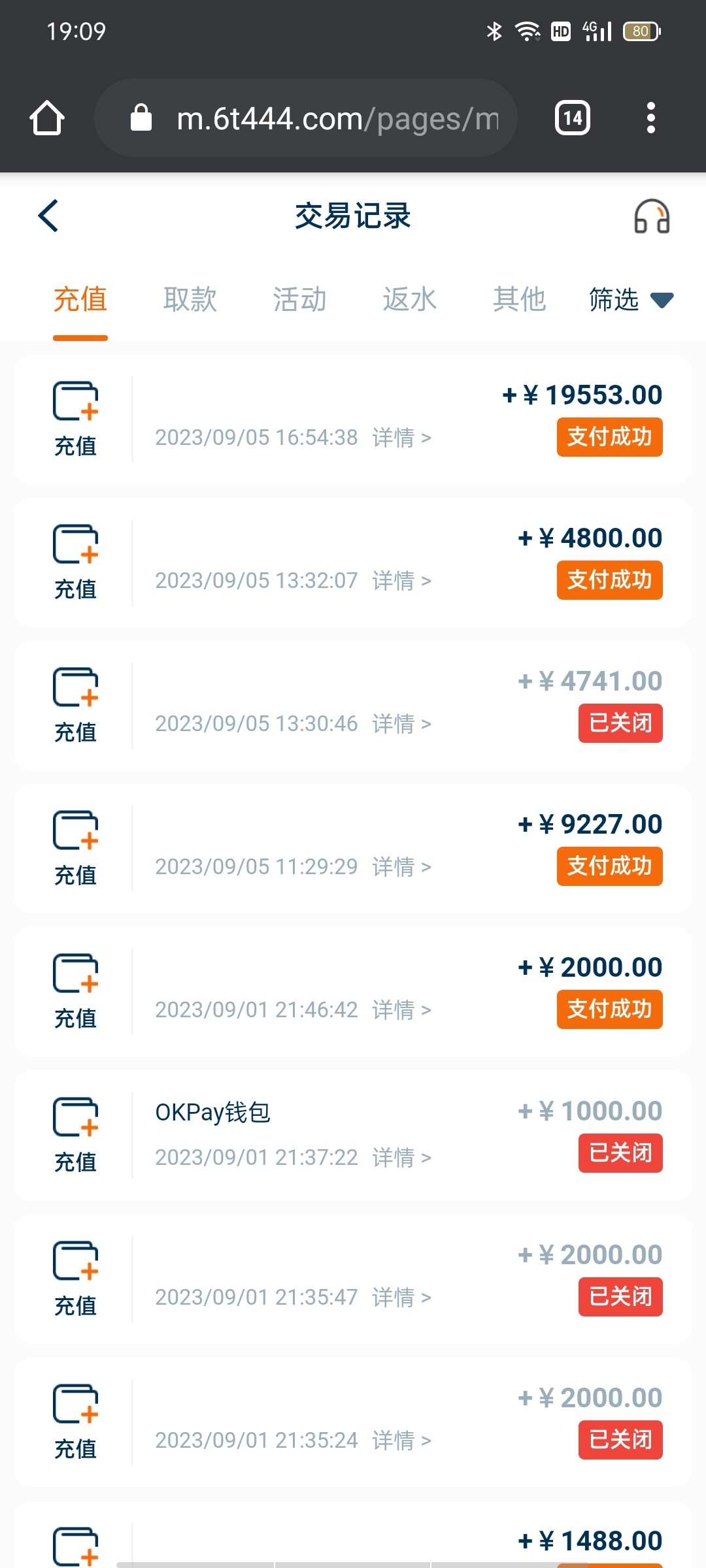This screenshot has height=1568, width=706.
Task: Open the 其他 tab
Action: 519,300
